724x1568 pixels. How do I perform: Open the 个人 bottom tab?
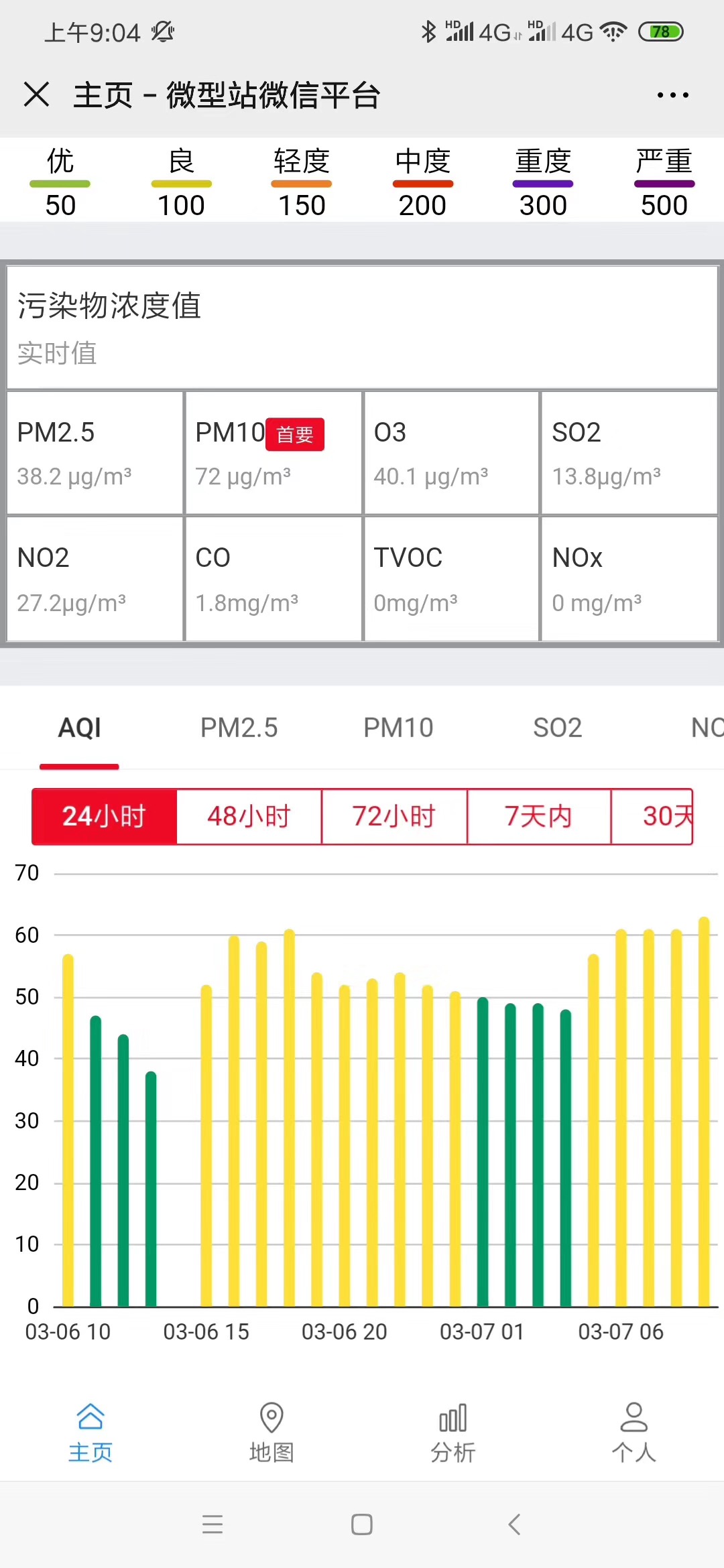(633, 1433)
